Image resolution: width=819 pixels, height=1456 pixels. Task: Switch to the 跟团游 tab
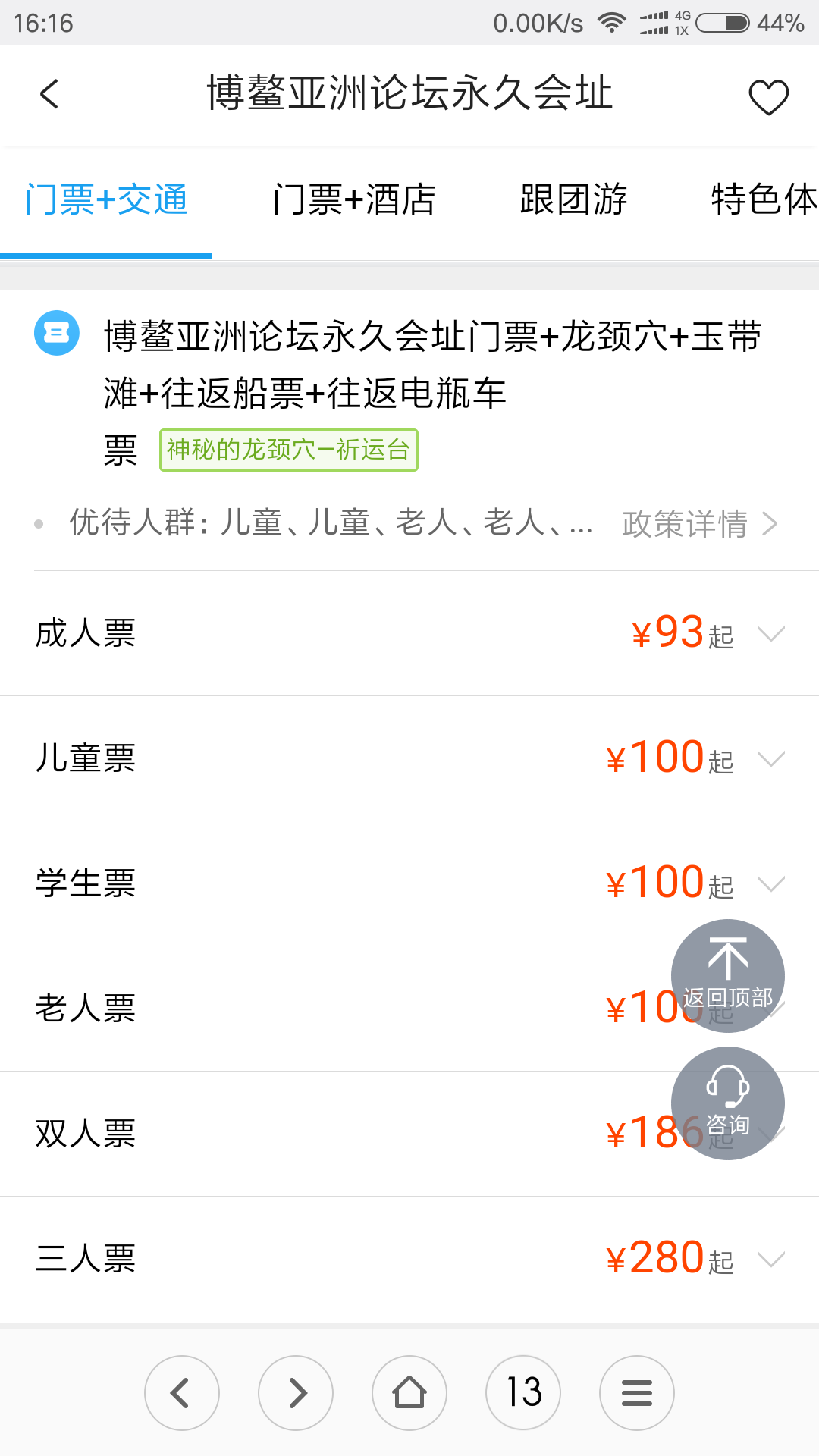pyautogui.click(x=573, y=200)
